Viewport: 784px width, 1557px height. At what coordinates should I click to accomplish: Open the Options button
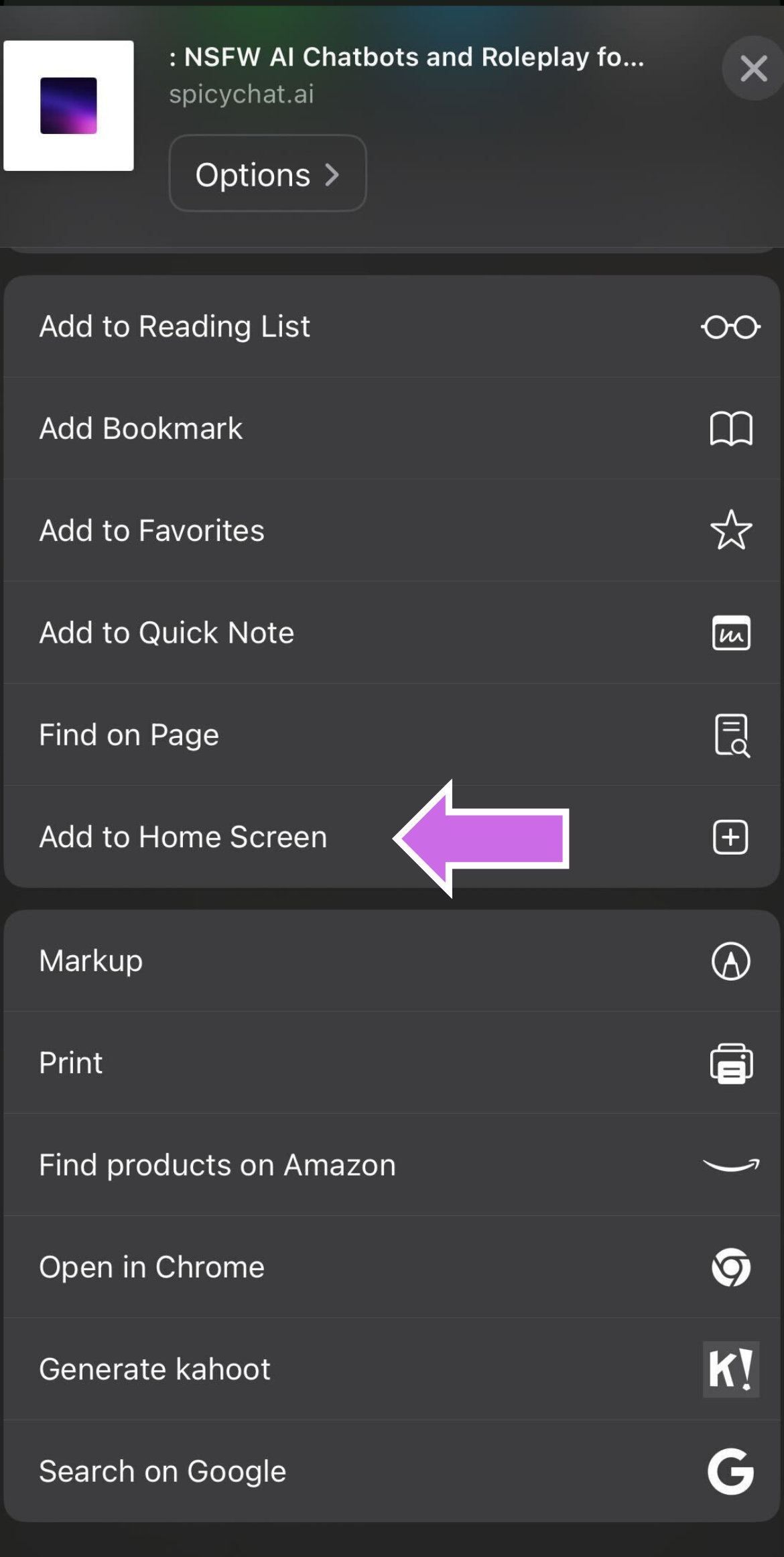267,174
